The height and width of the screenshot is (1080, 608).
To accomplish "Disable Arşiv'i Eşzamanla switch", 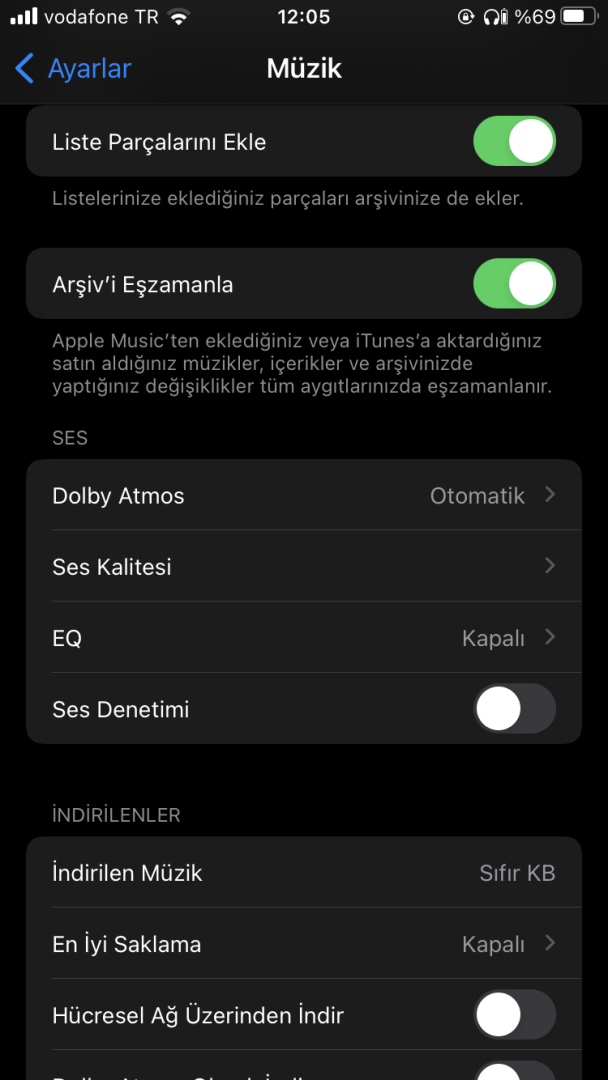I will tap(513, 284).
